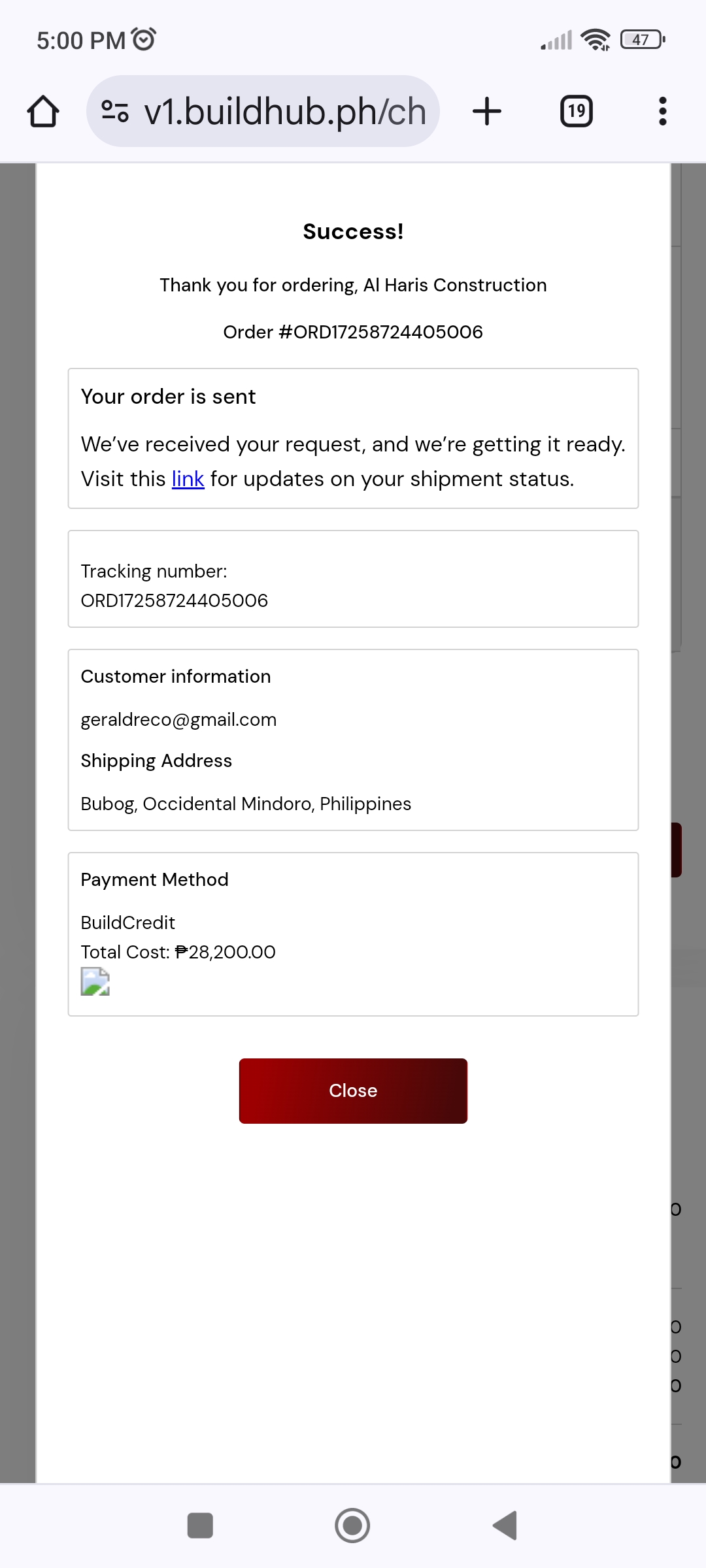This screenshot has width=706, height=1568.
Task: View site info next to the URL
Action: pyautogui.click(x=115, y=111)
